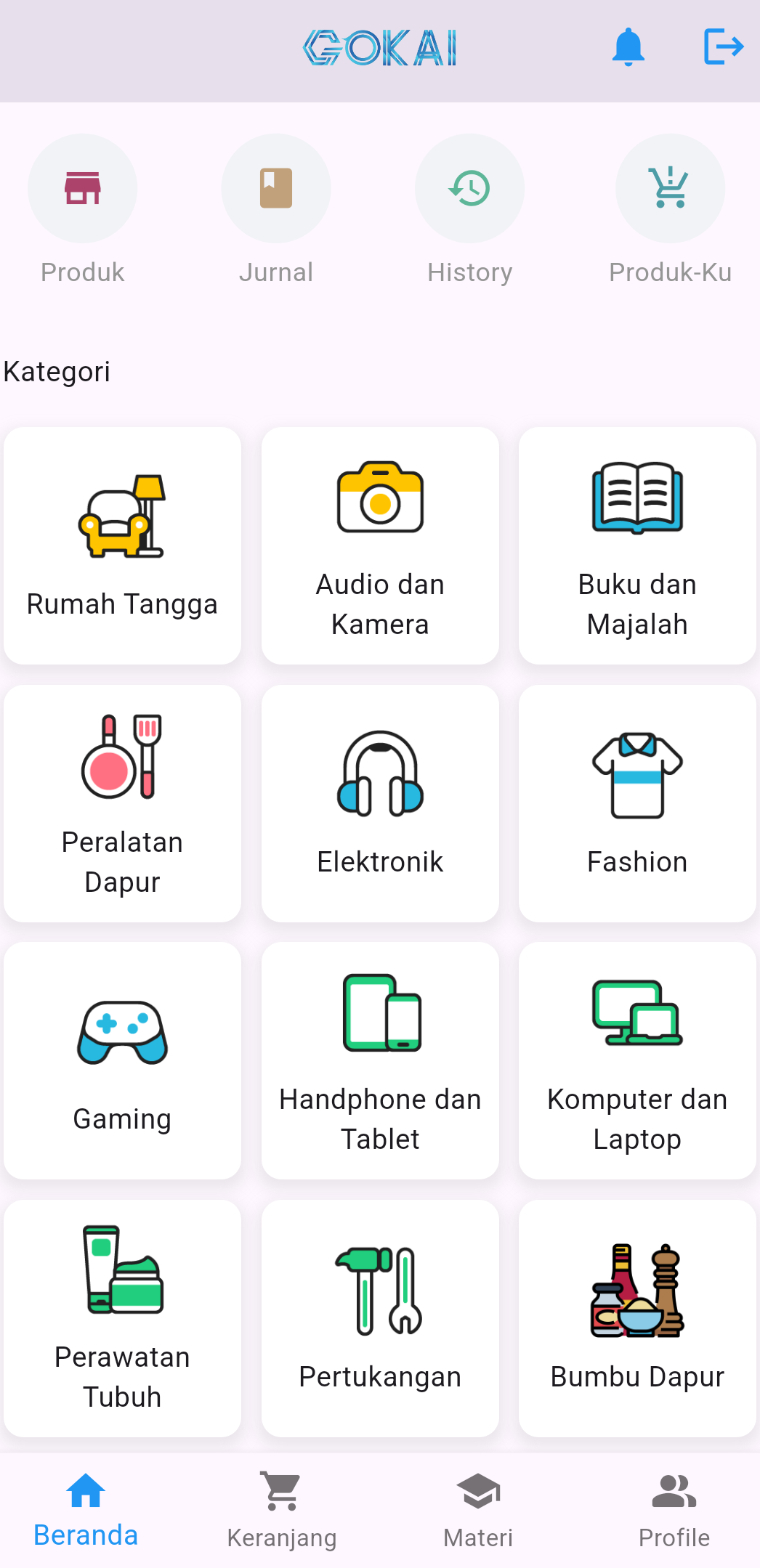Open the Elektronik category
The width and height of the screenshot is (760, 1568).
[380, 803]
